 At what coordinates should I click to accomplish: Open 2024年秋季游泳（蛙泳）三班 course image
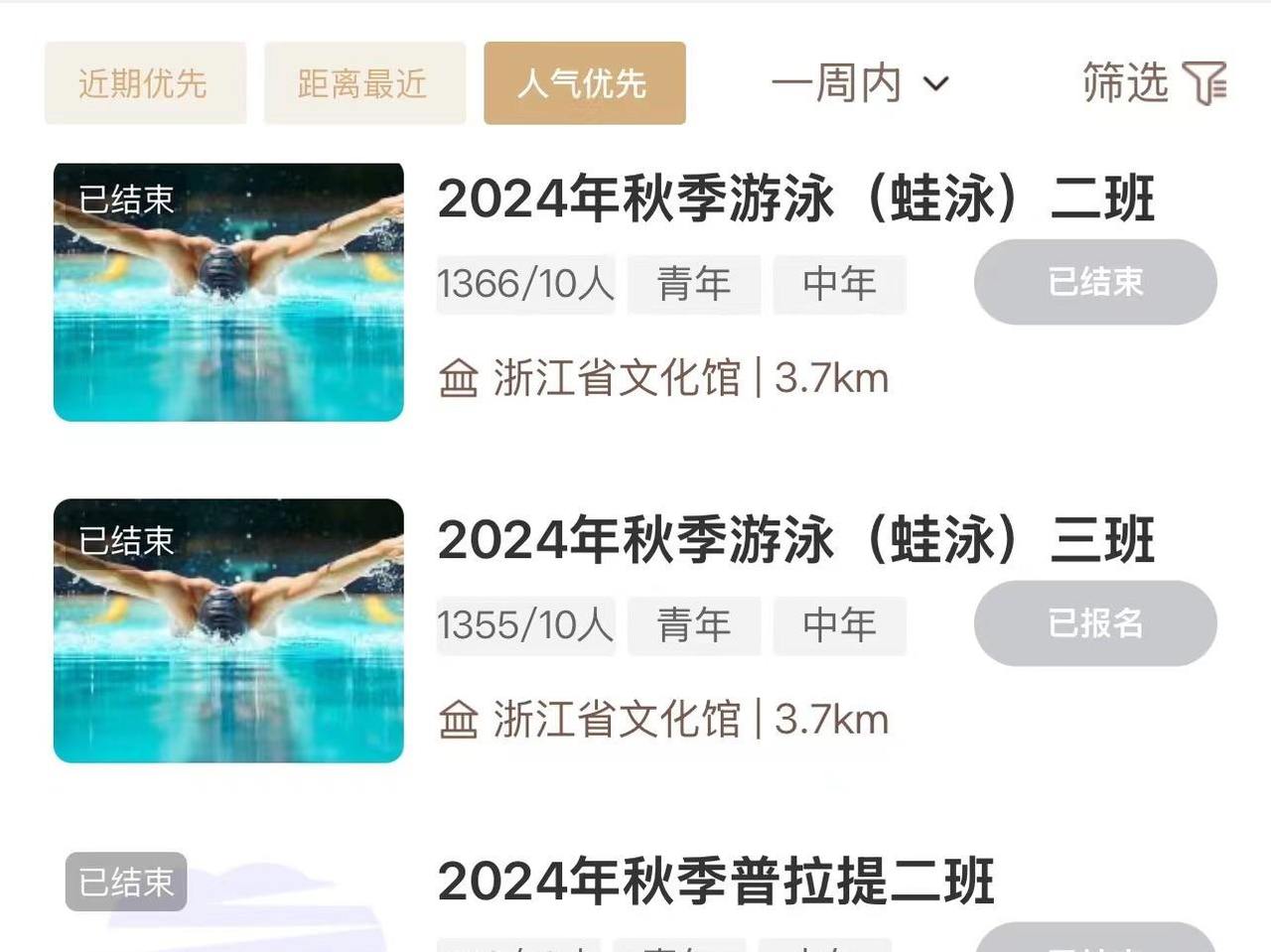point(228,630)
